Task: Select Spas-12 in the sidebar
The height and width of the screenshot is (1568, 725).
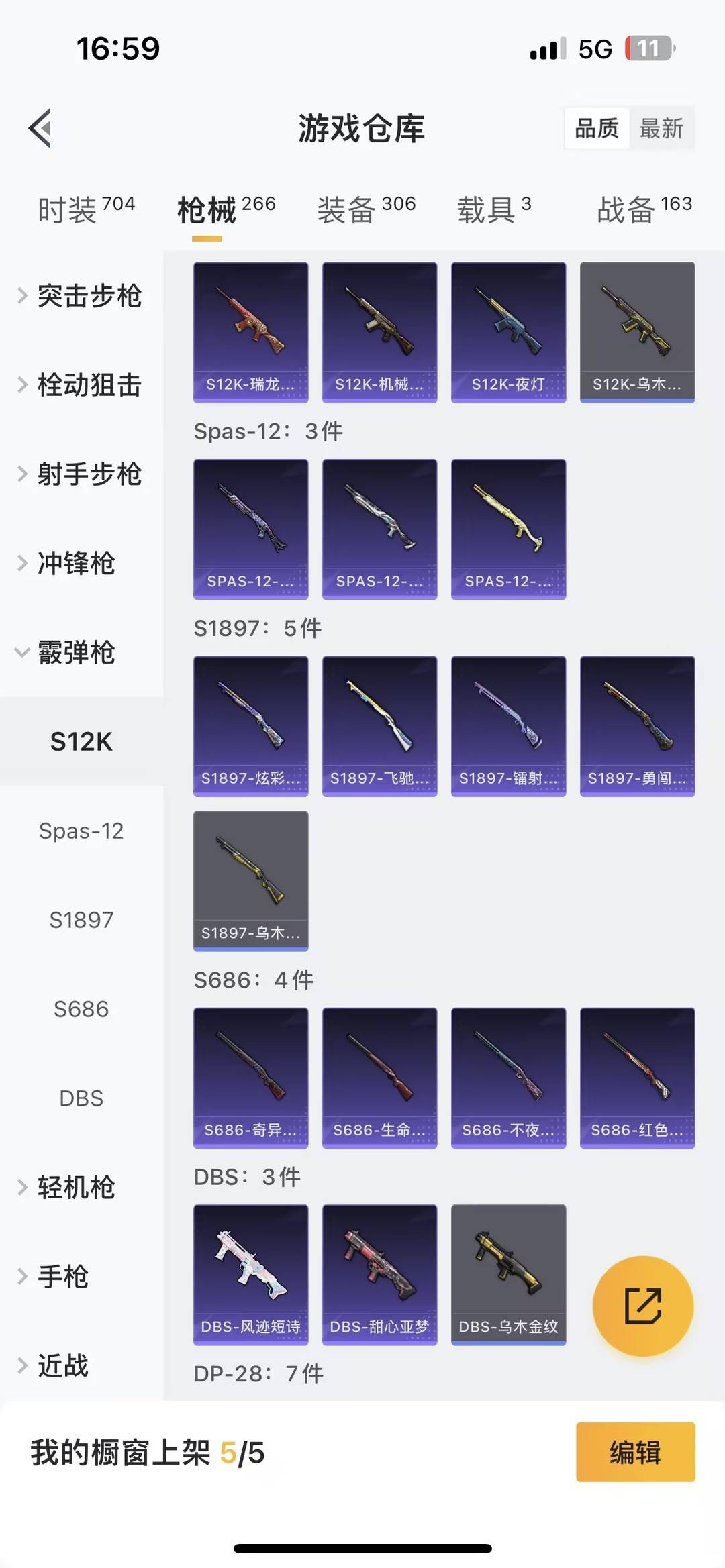Action: (81, 831)
